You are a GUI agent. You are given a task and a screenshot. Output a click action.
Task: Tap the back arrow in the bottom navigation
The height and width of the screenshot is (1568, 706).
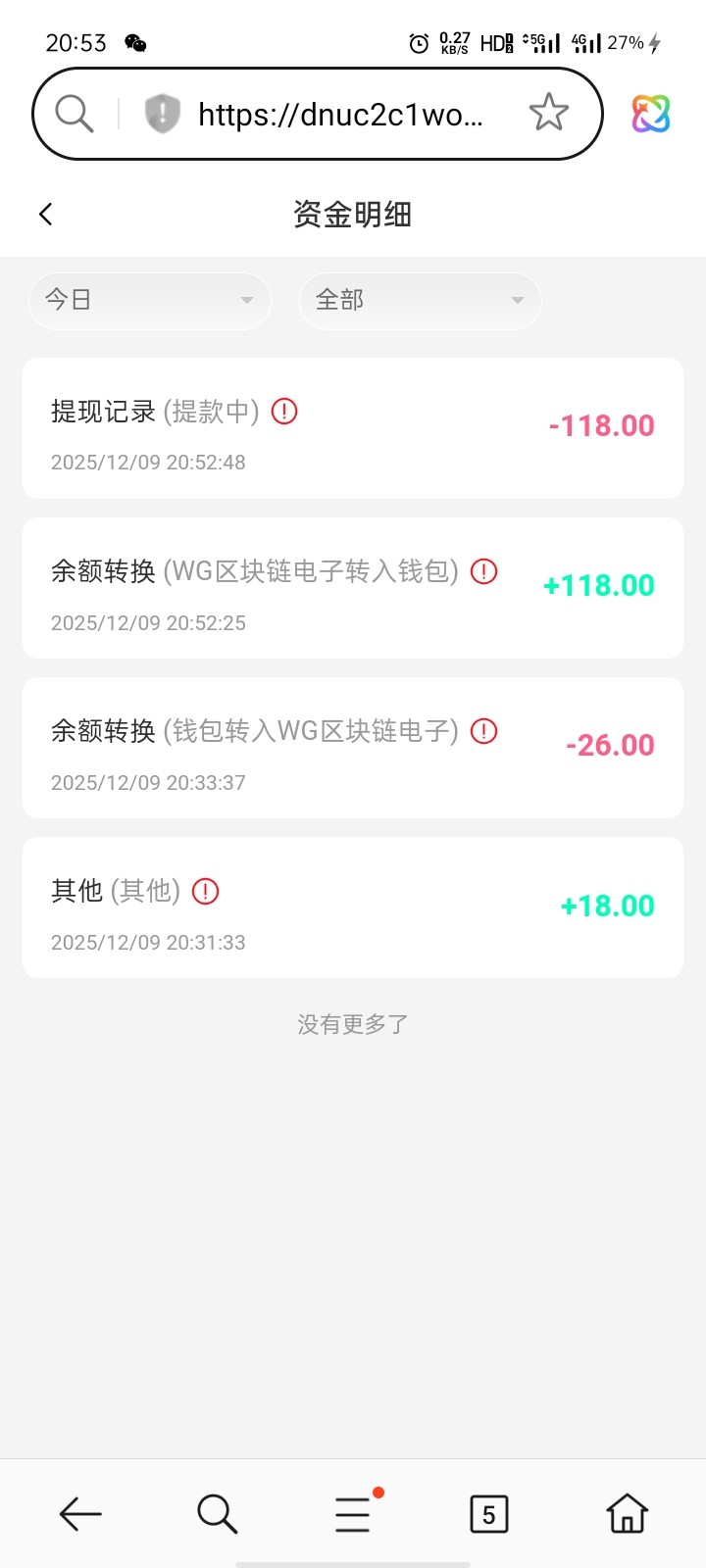pyautogui.click(x=80, y=1513)
